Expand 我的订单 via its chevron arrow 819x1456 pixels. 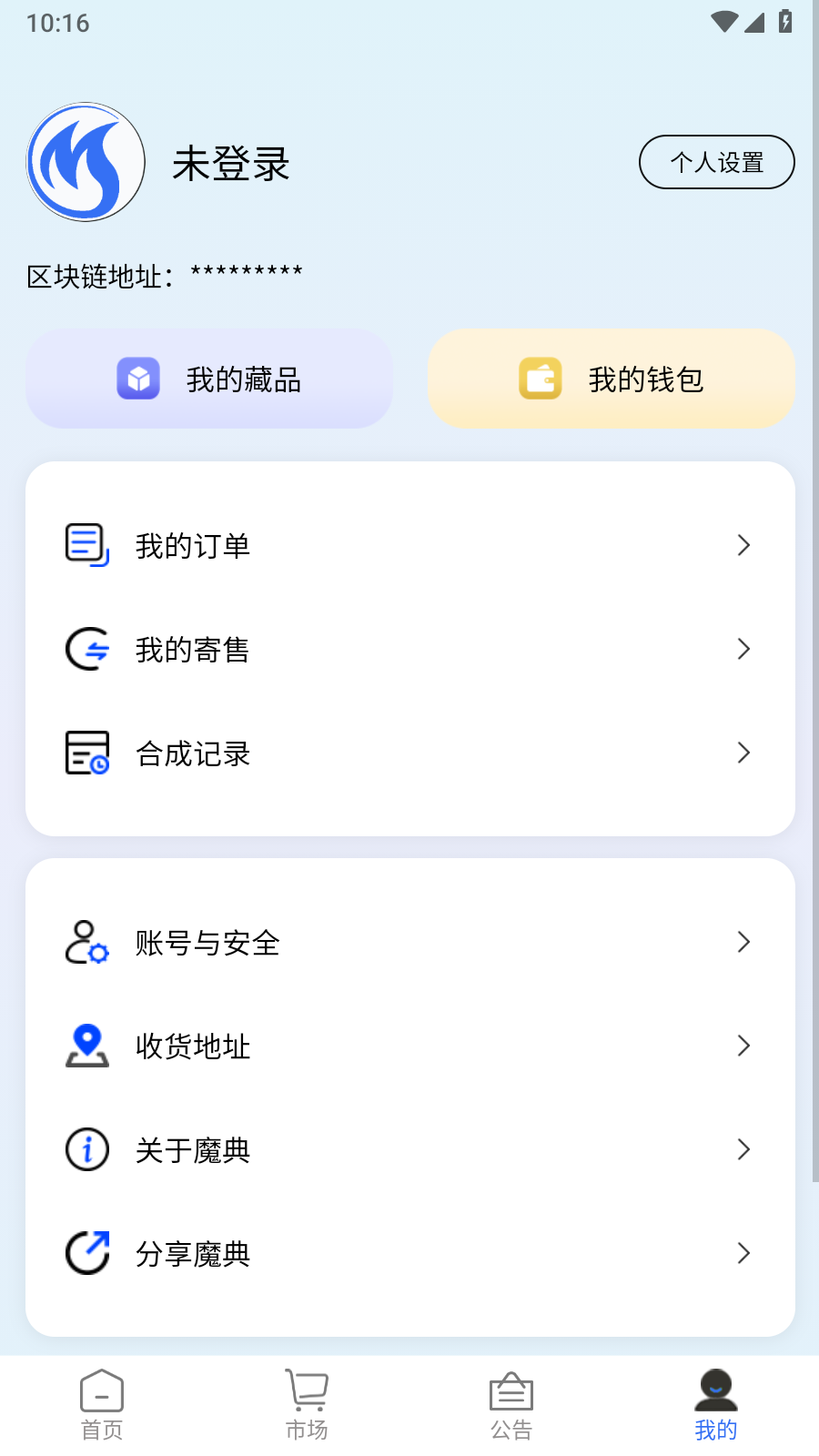point(744,544)
